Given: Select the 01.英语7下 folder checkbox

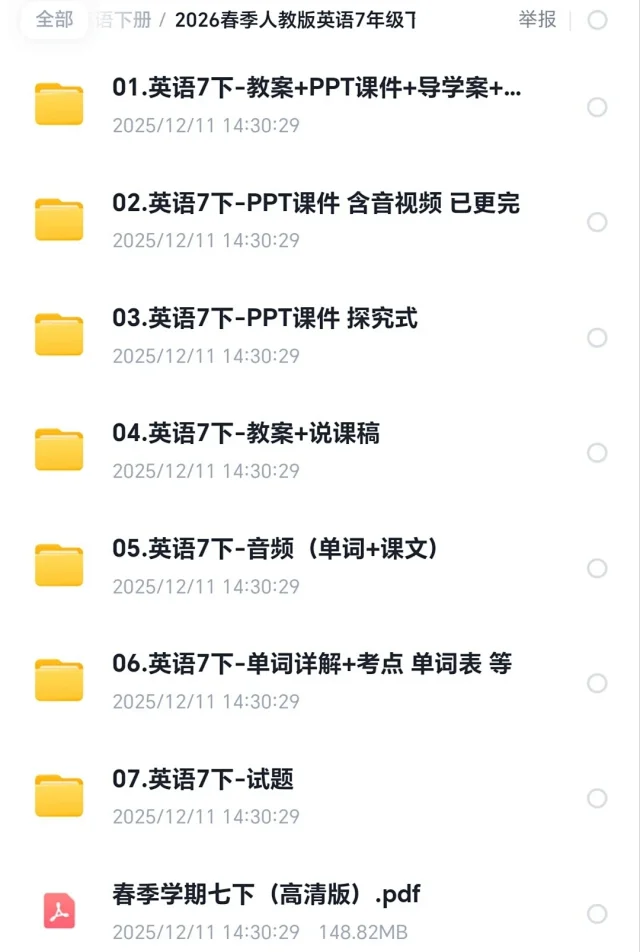Looking at the screenshot, I should click(x=597, y=107).
